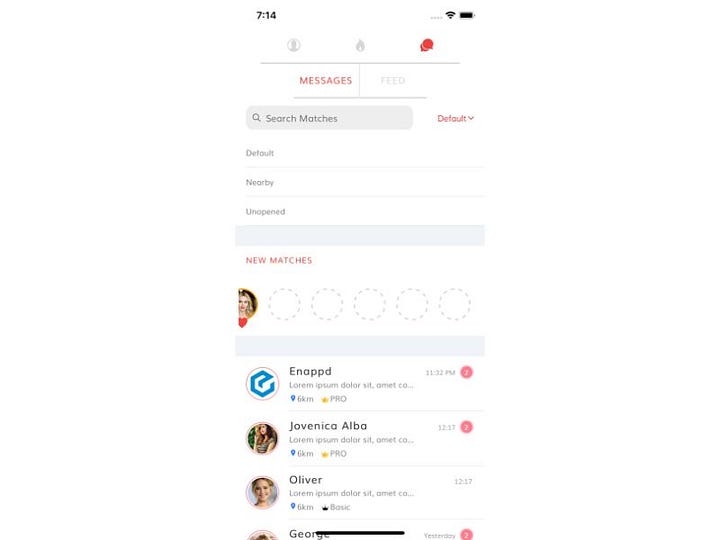Switch to the Feed tab

[x=393, y=81]
